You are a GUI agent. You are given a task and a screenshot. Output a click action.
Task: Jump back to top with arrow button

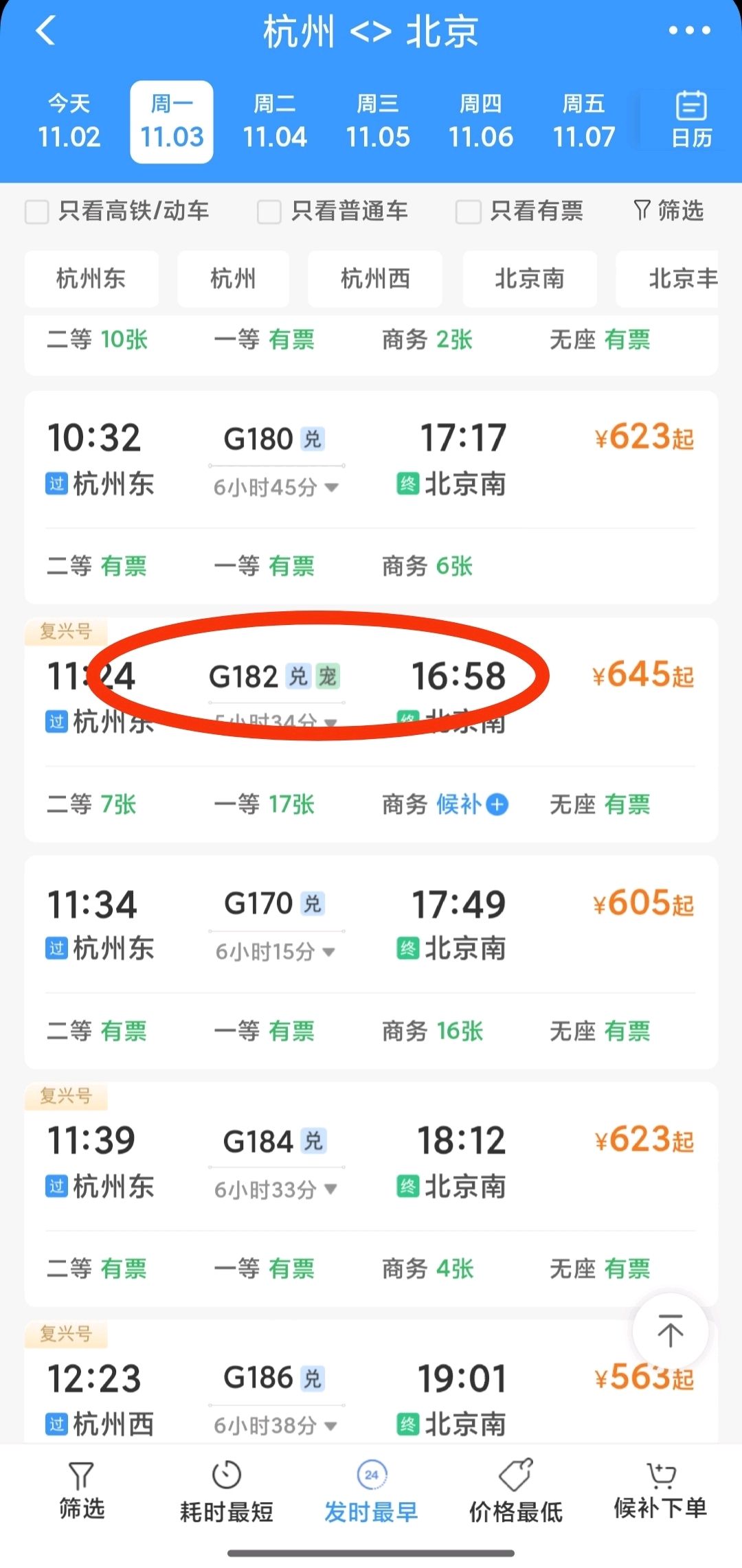tap(670, 1331)
